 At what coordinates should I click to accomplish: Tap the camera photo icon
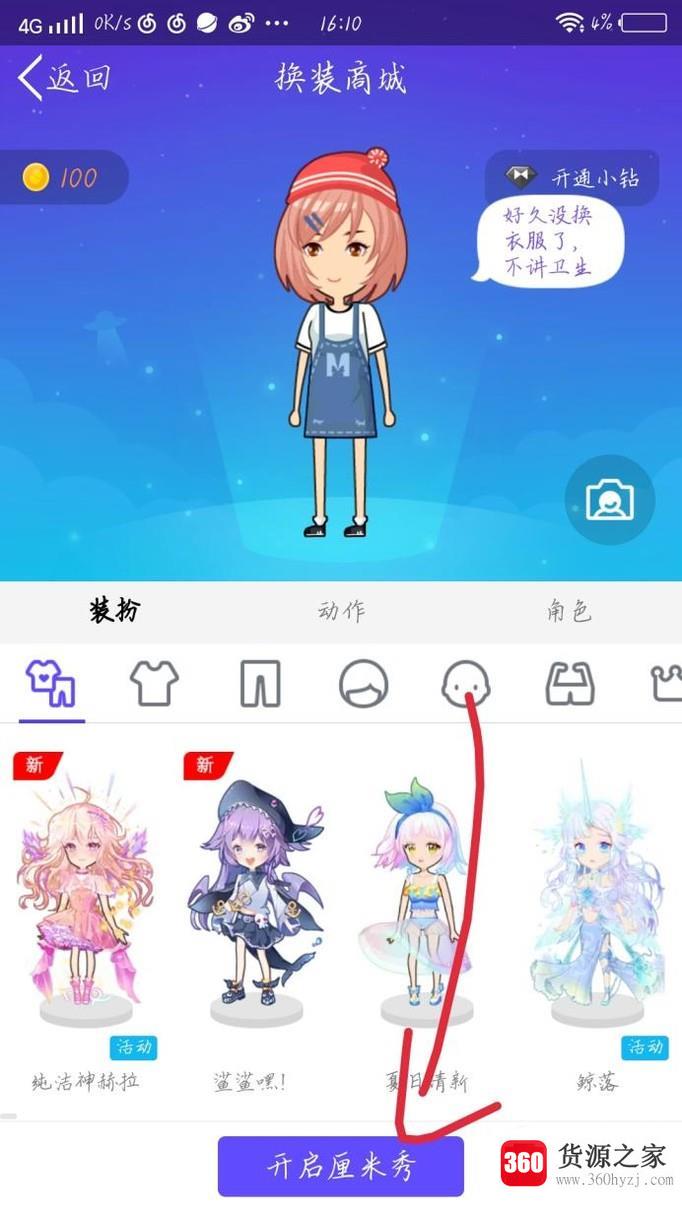[609, 499]
